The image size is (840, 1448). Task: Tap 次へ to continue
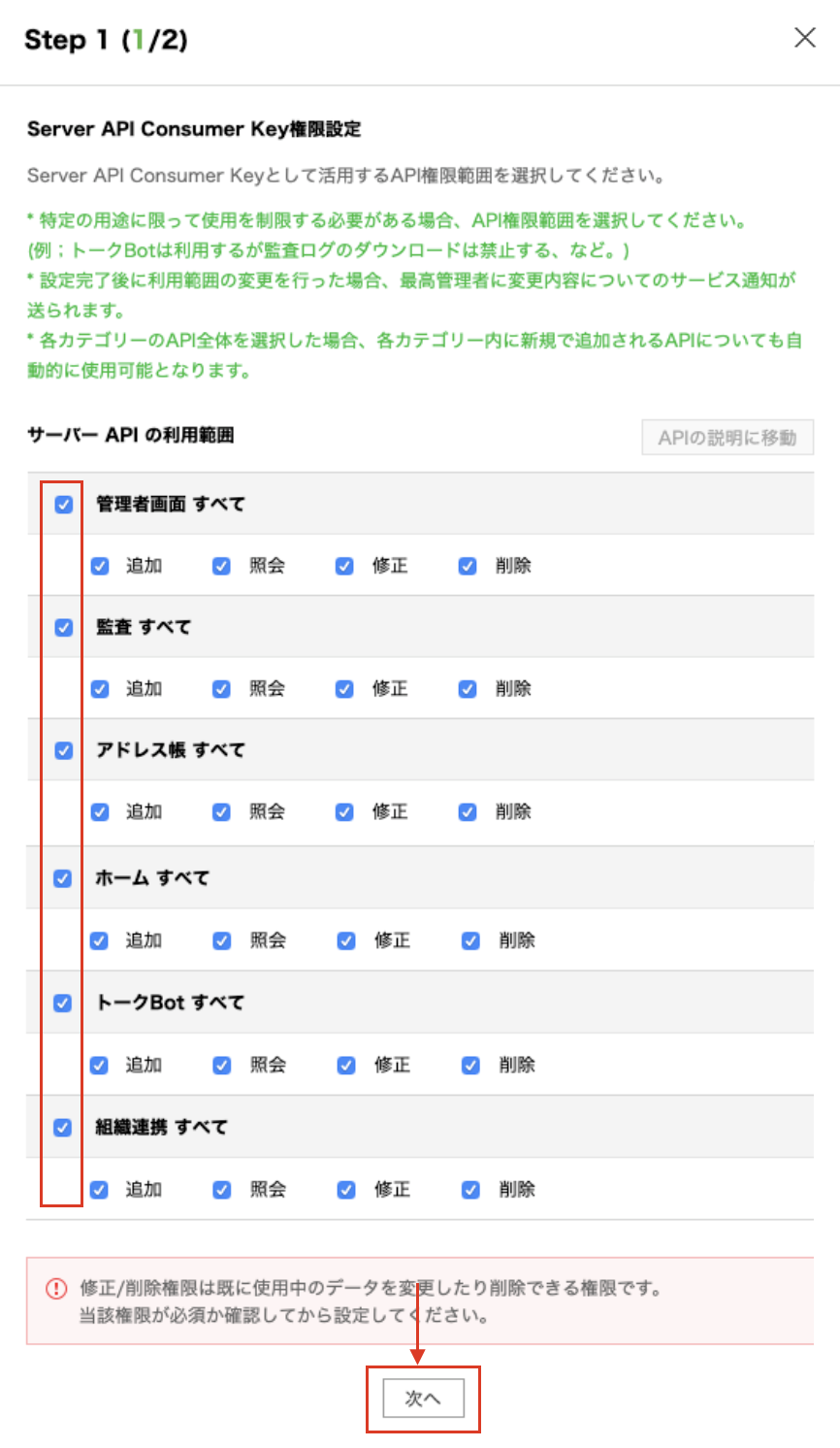point(422,1399)
